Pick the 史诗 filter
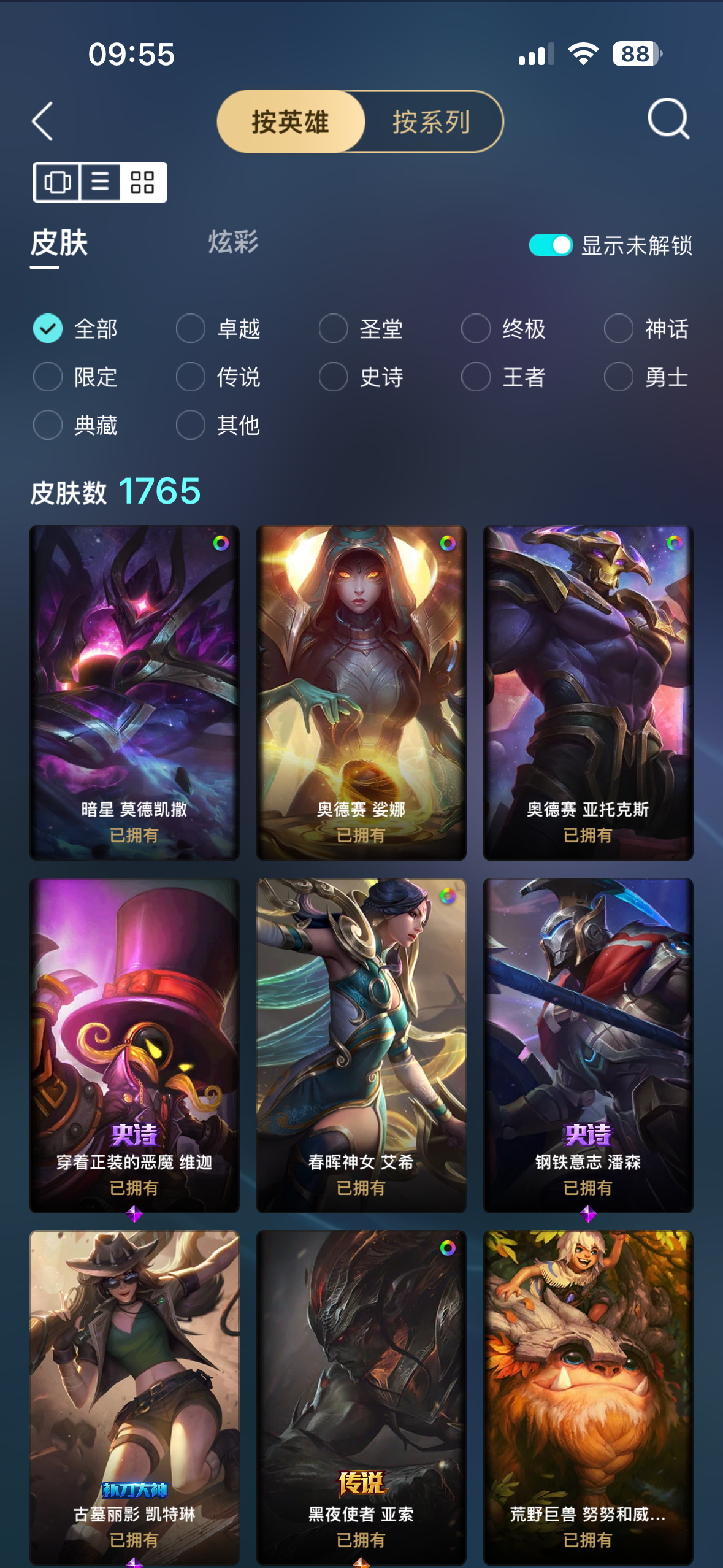 pyautogui.click(x=361, y=377)
